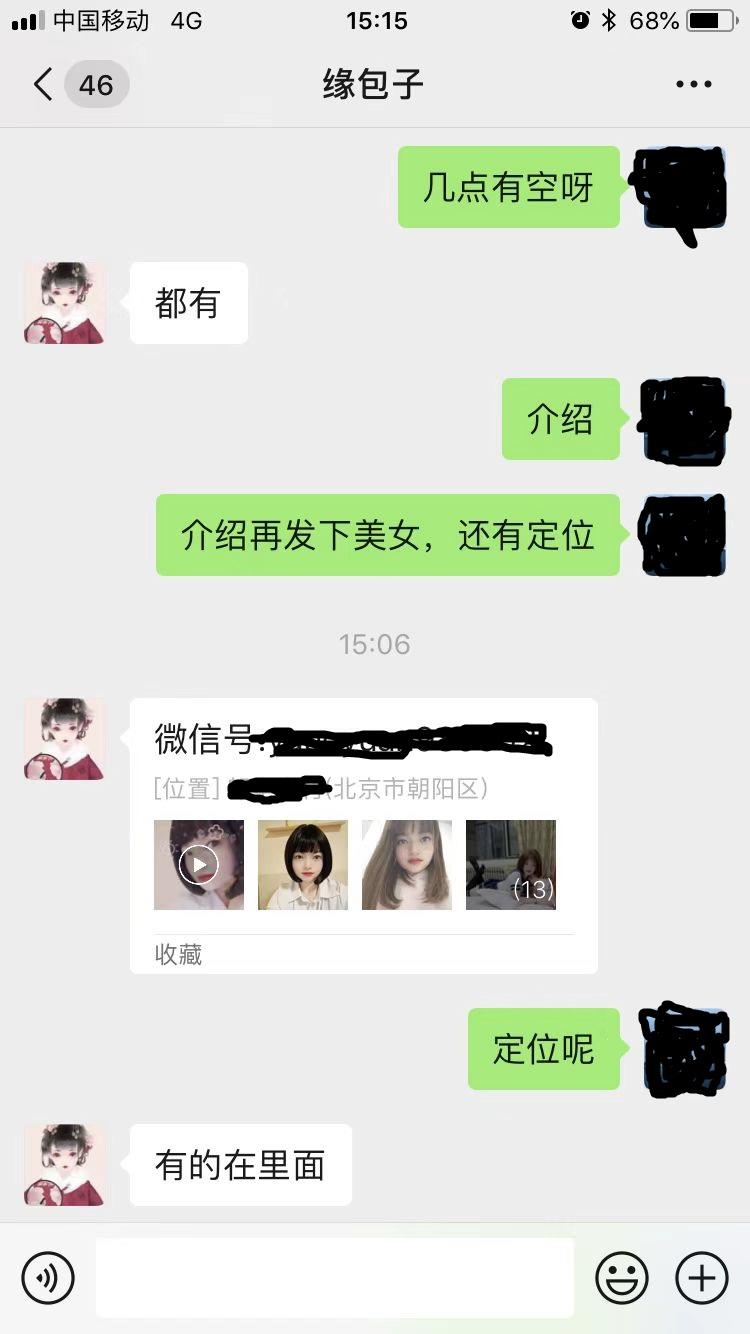750x1334 pixels.
Task: Open the shared 收藏 card with 微信号
Action: [363, 835]
